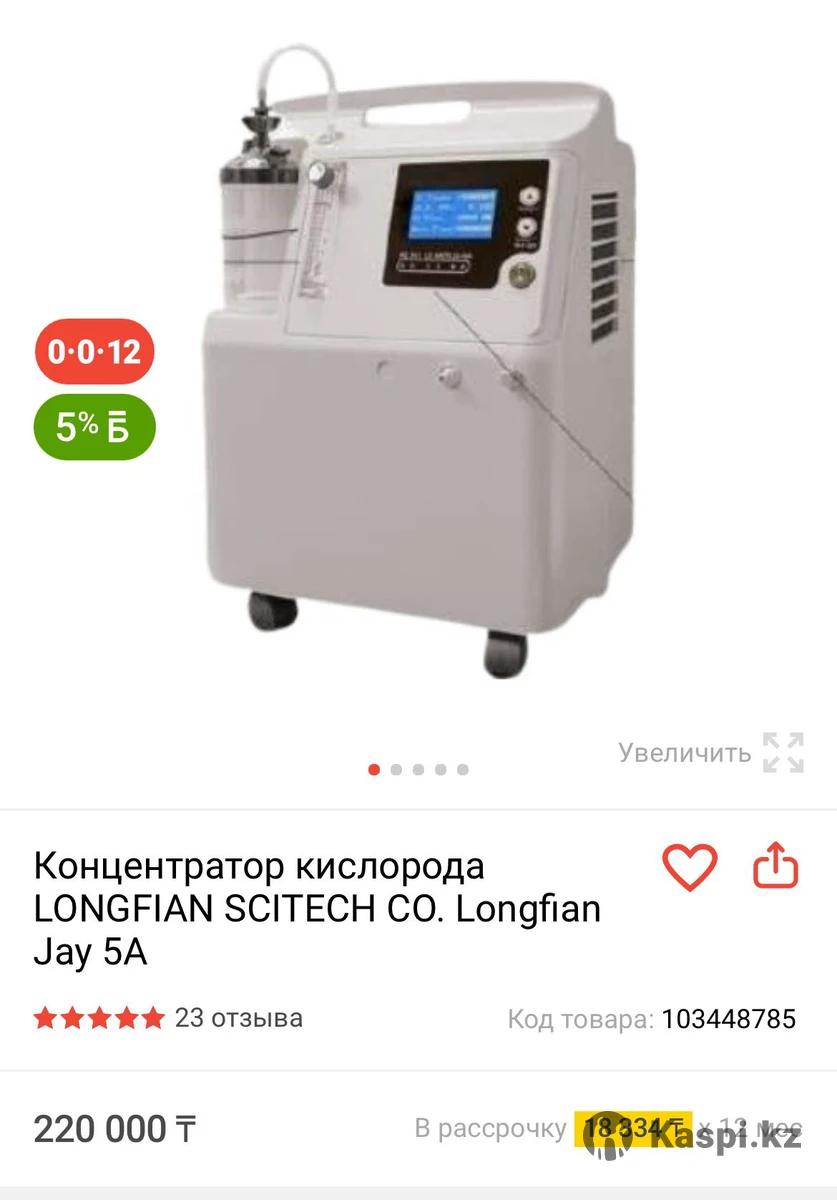Open the 23 отзыва reviews
The height and width of the screenshot is (1200, 837).
pos(238,1018)
